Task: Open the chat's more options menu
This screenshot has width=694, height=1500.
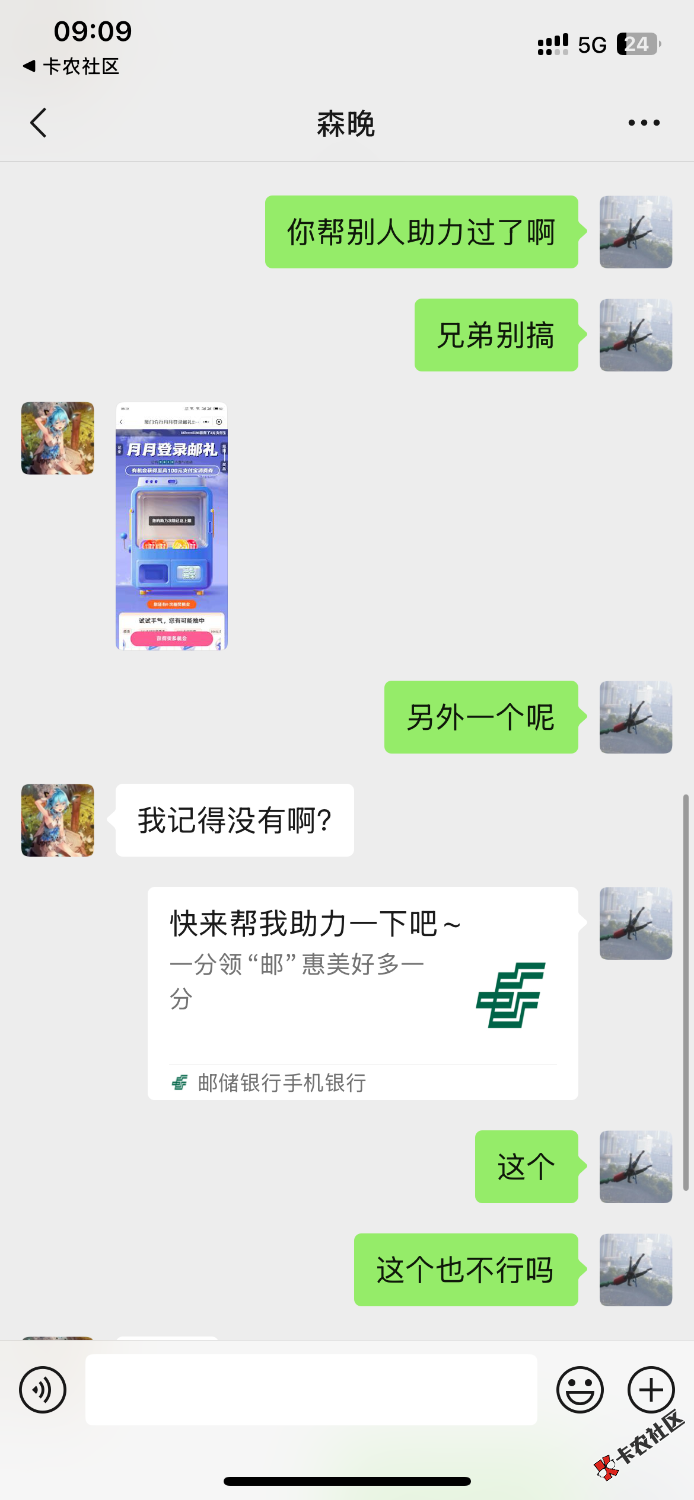Action: tap(644, 123)
